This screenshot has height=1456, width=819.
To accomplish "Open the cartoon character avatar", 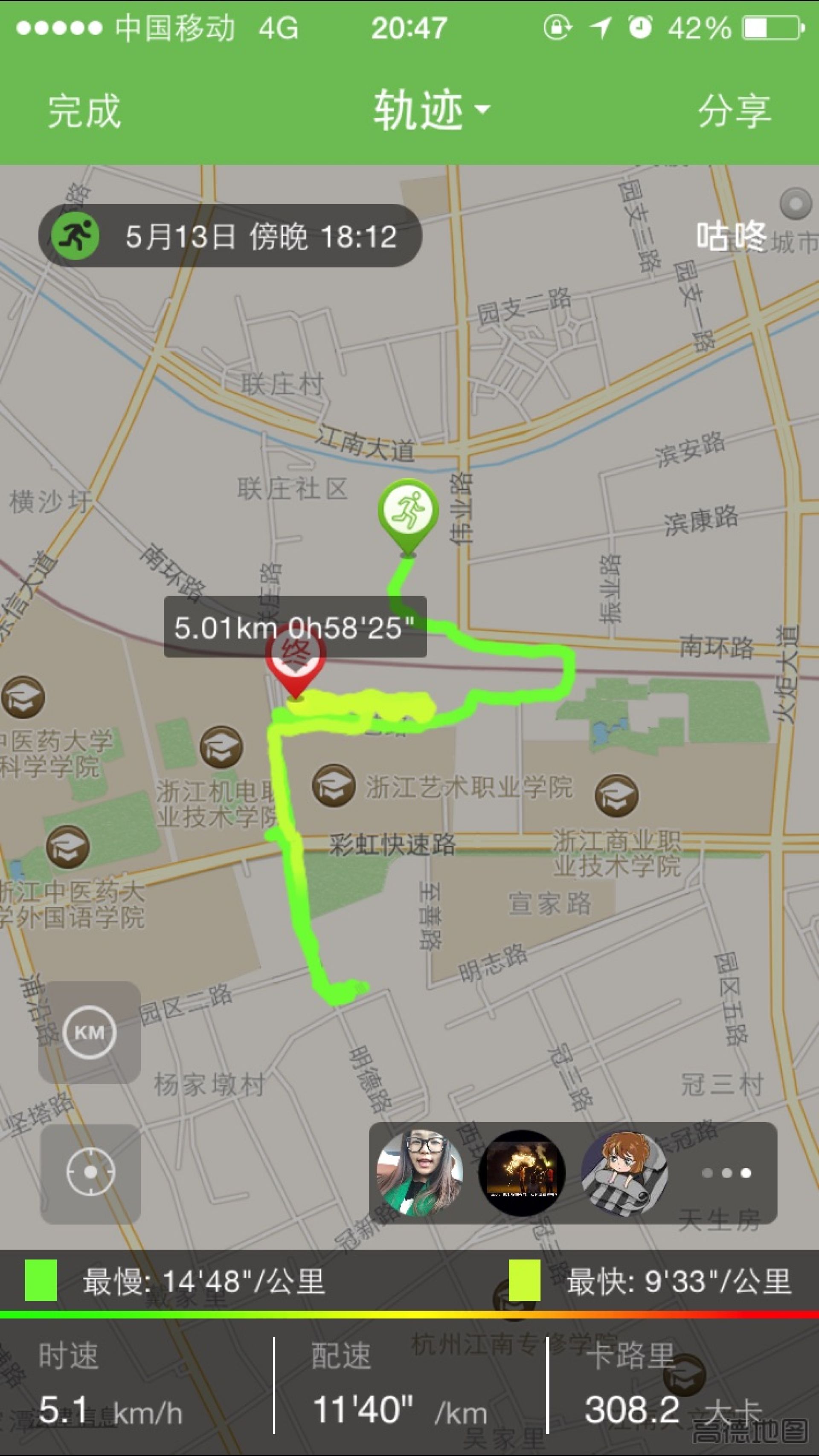I will point(624,1172).
